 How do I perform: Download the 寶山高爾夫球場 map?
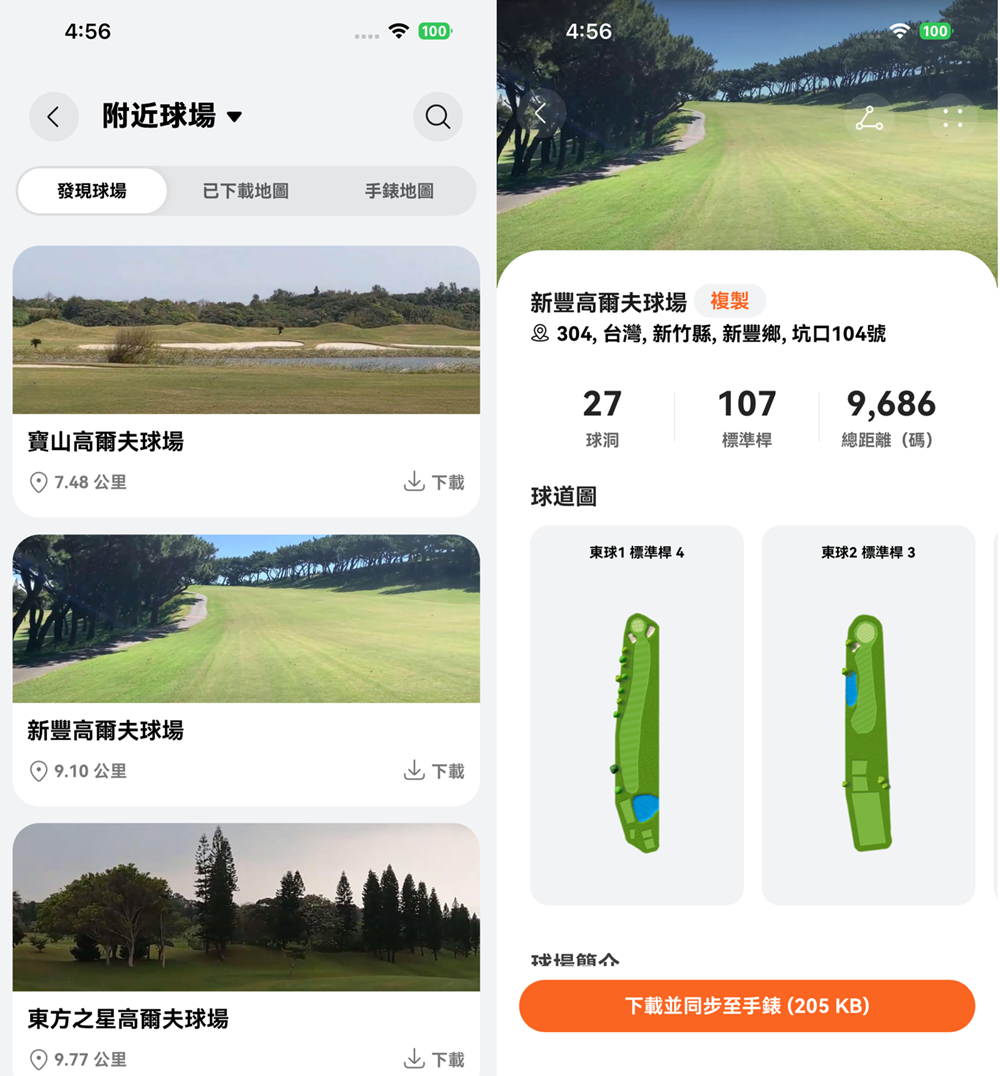click(x=434, y=483)
